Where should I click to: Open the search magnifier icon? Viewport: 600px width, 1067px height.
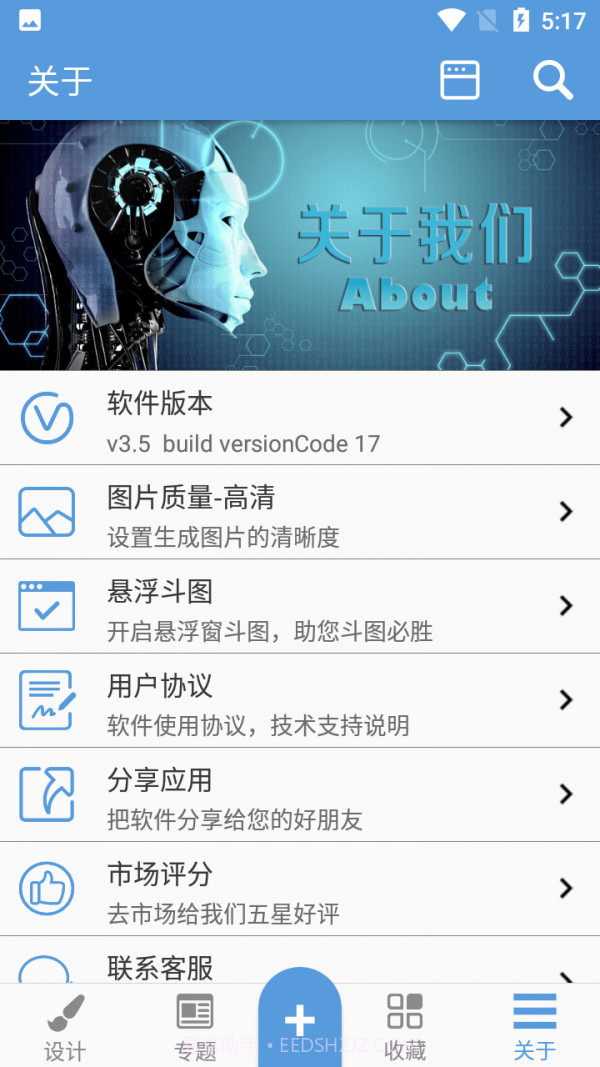click(x=552, y=80)
